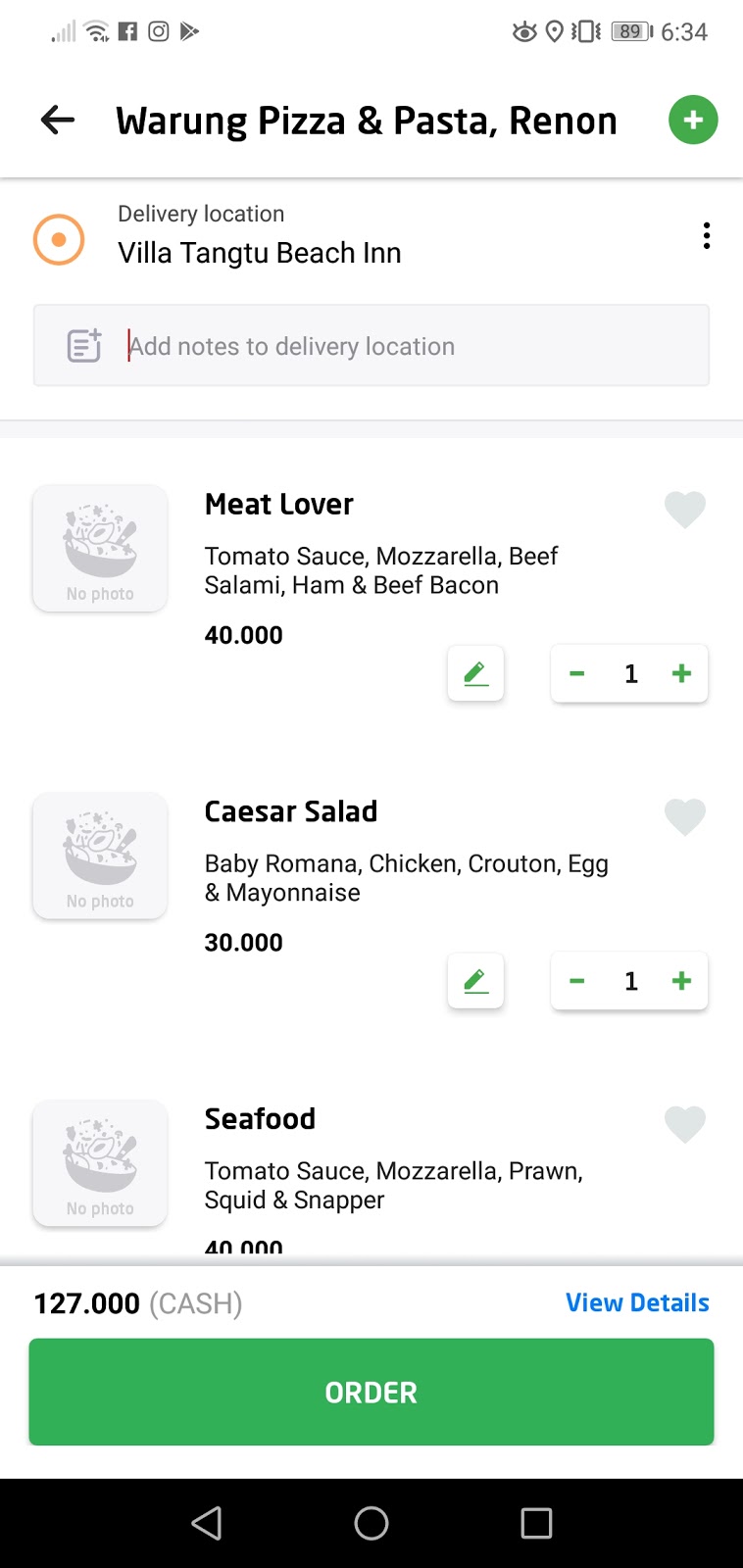Focus the delivery notes field
The height and width of the screenshot is (1568, 743).
pyautogui.click(x=371, y=345)
